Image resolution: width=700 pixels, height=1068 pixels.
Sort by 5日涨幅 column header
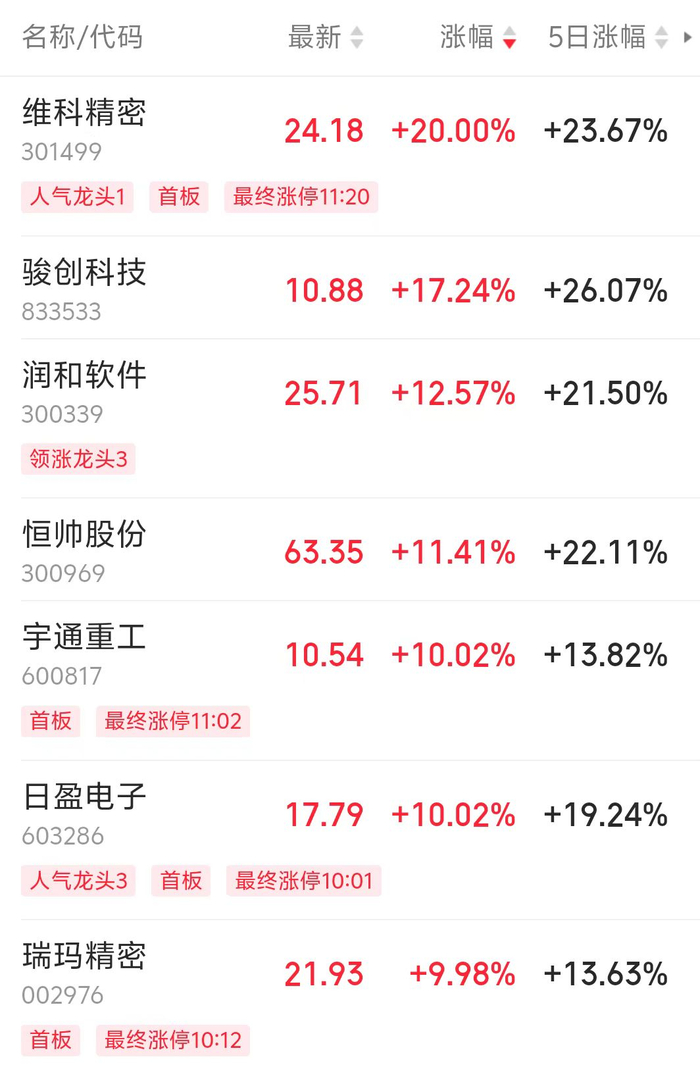[x=607, y=37]
